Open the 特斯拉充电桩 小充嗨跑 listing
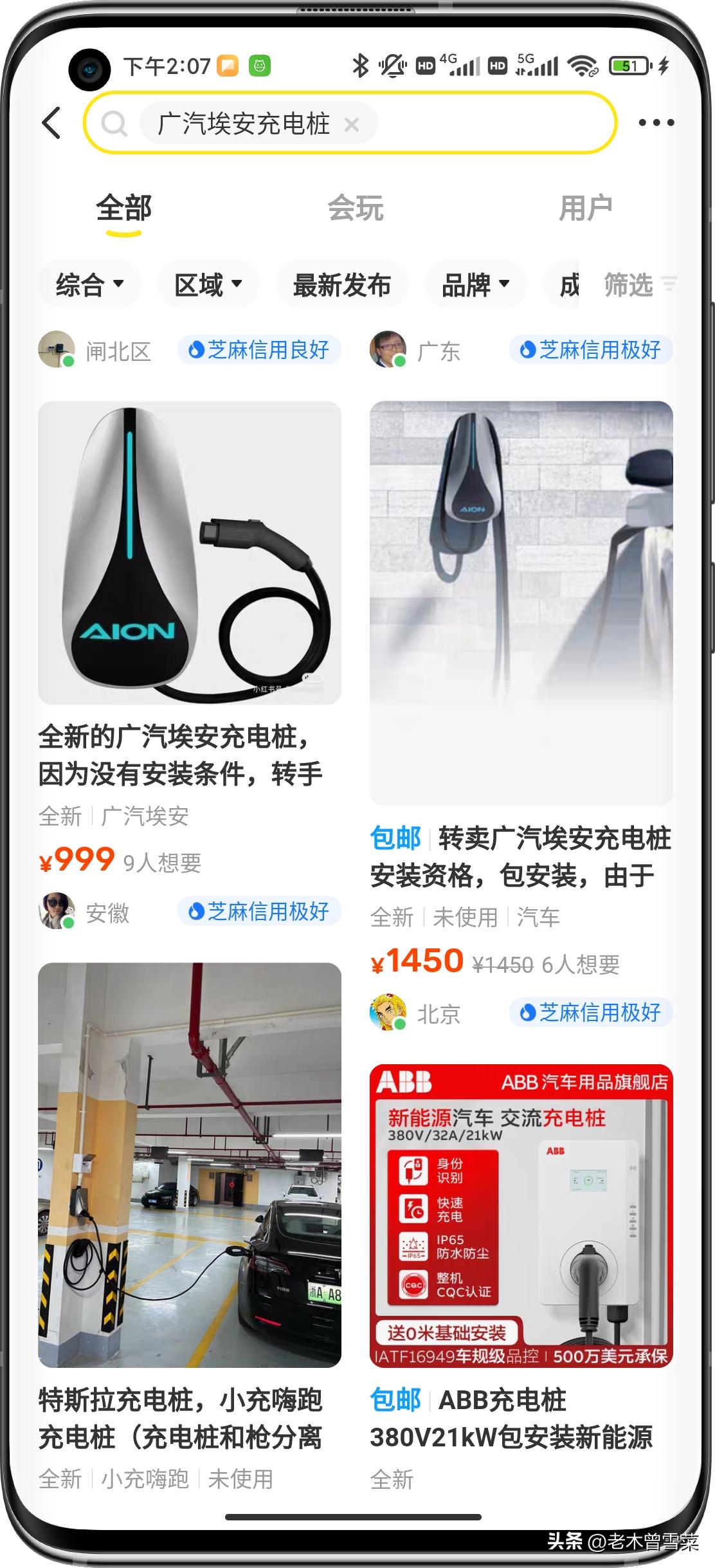The height and width of the screenshot is (1568, 715). point(189,1165)
